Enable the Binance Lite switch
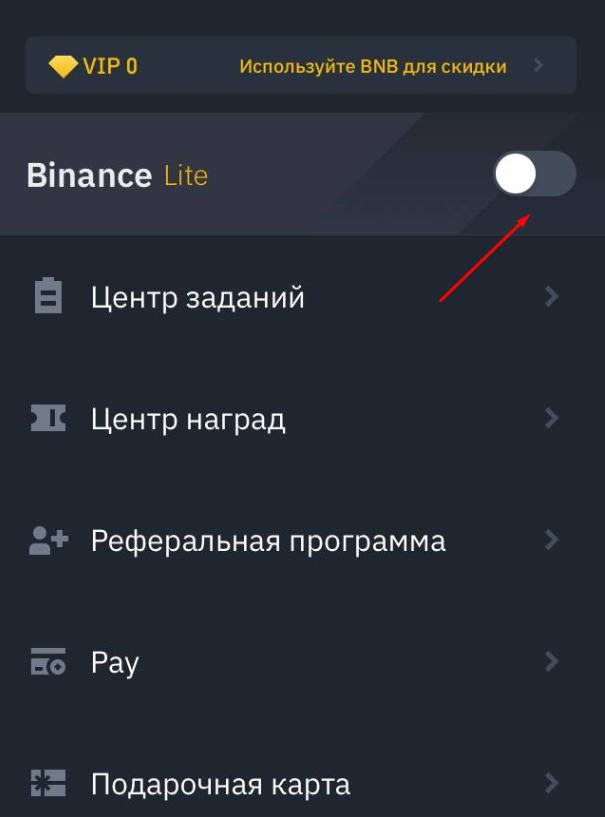605x817 pixels. (x=534, y=175)
